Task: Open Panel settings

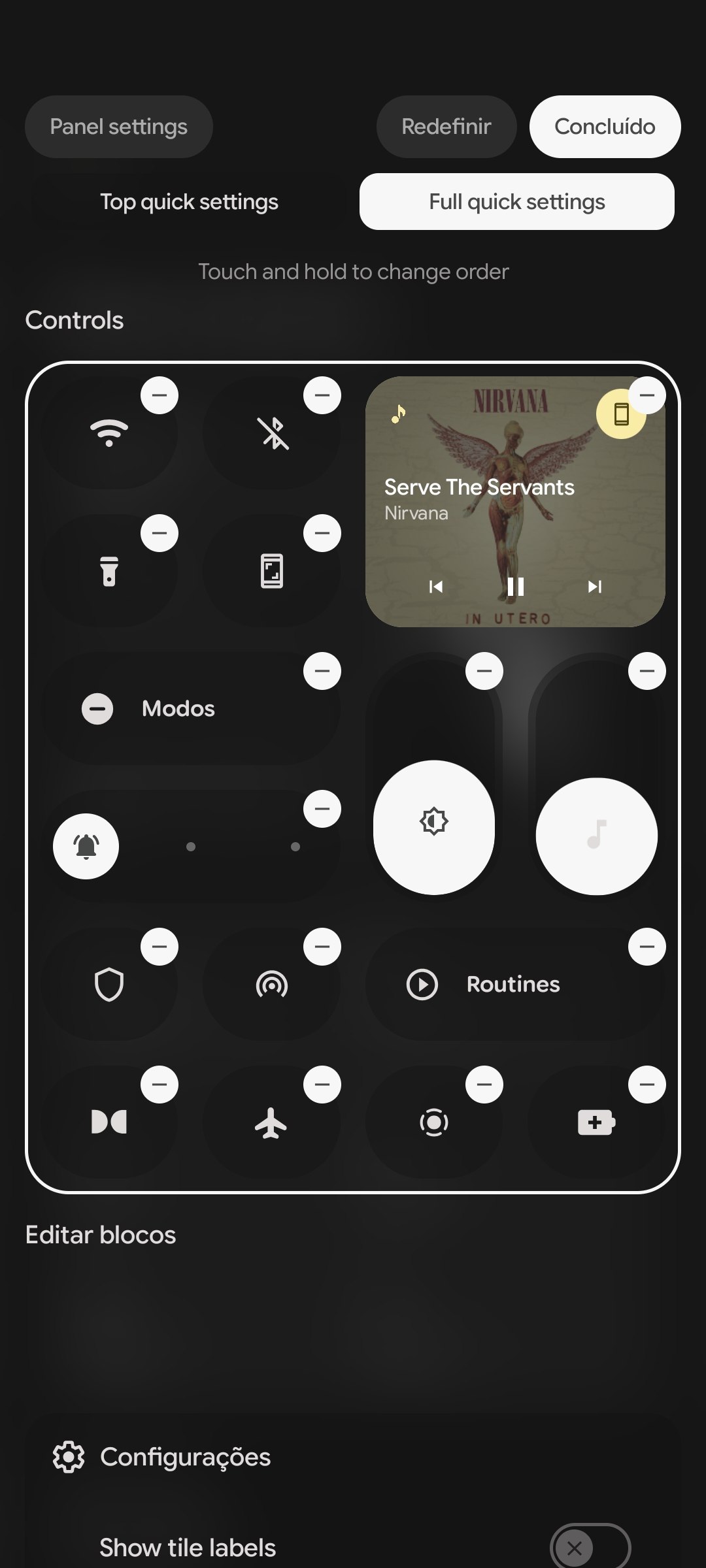Action: 118,127
